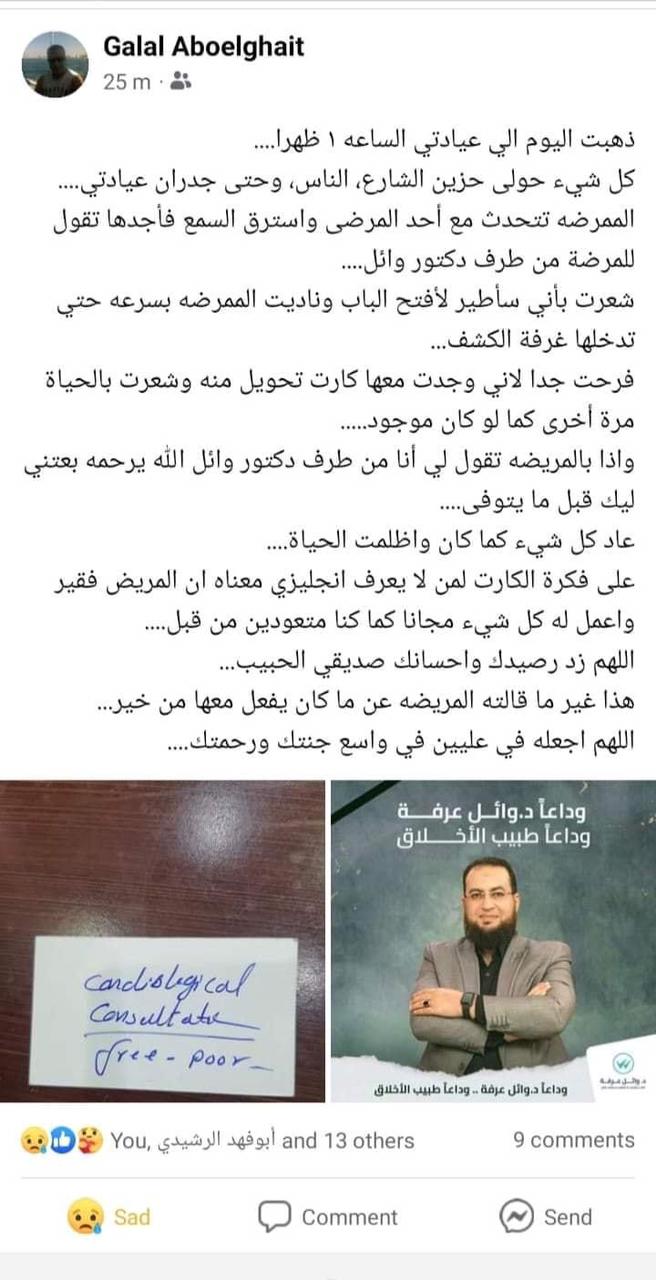
Task: Comment on this post
Action: click(327, 1217)
